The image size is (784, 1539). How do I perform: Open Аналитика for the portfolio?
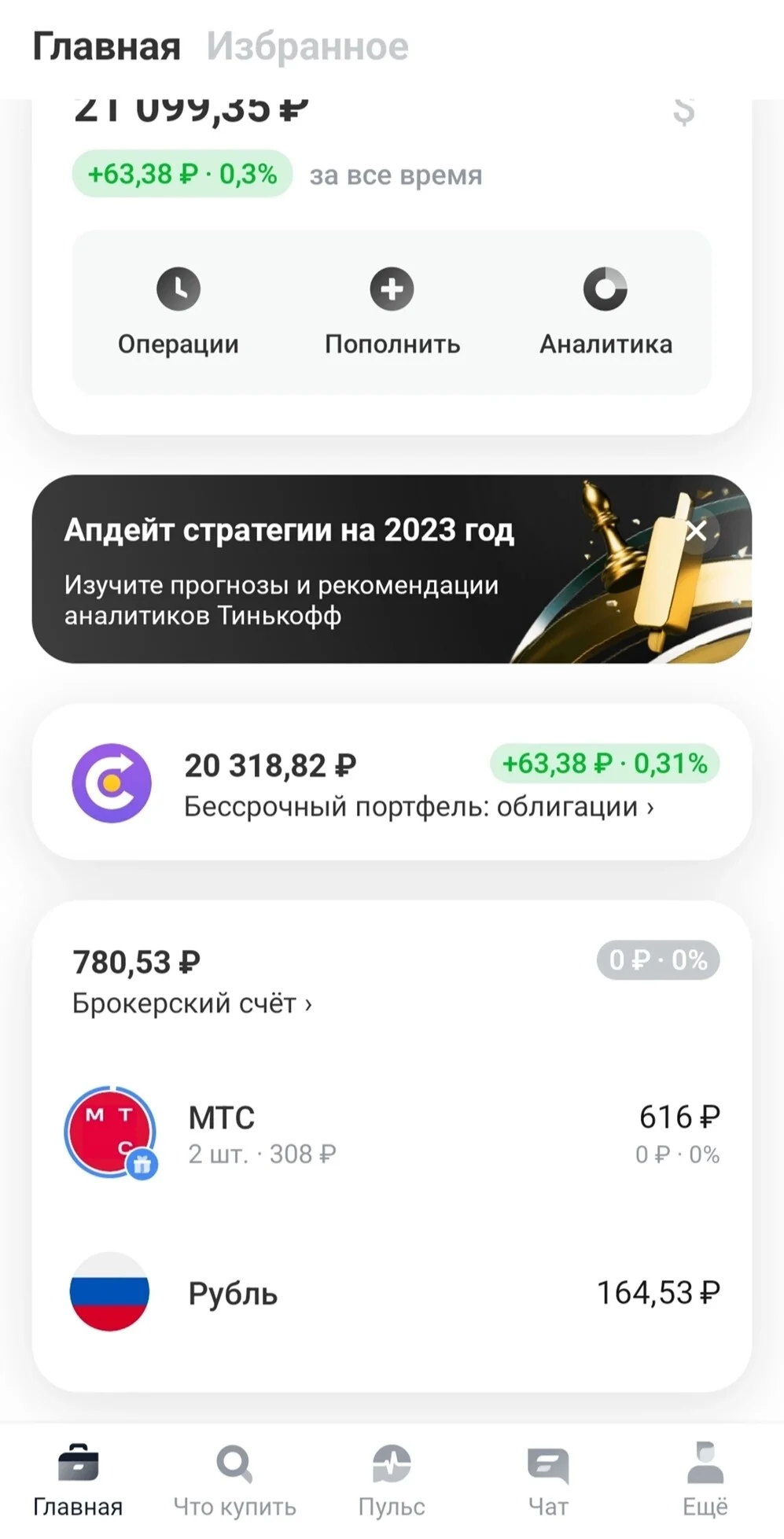(605, 312)
